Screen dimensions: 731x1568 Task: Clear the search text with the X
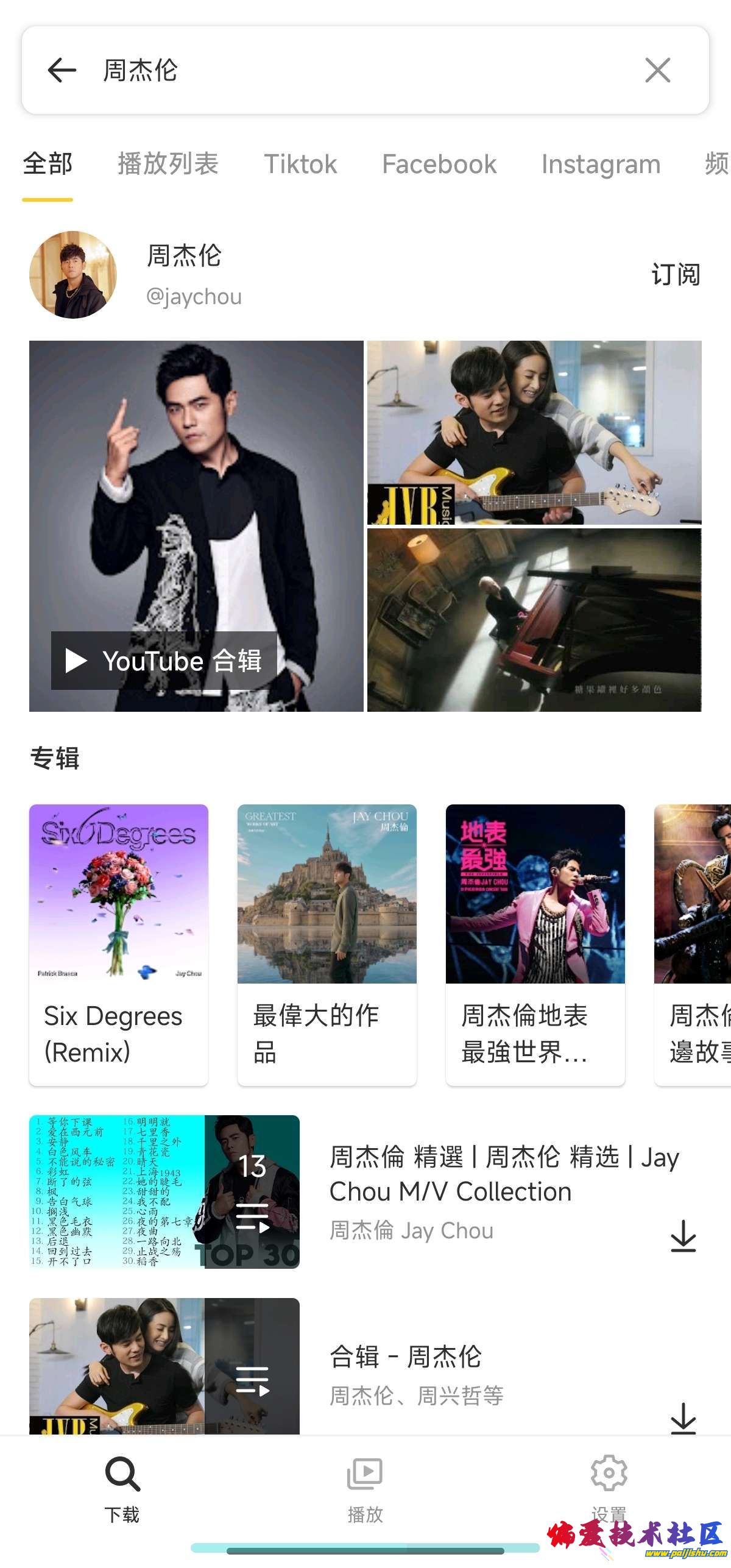tap(657, 70)
